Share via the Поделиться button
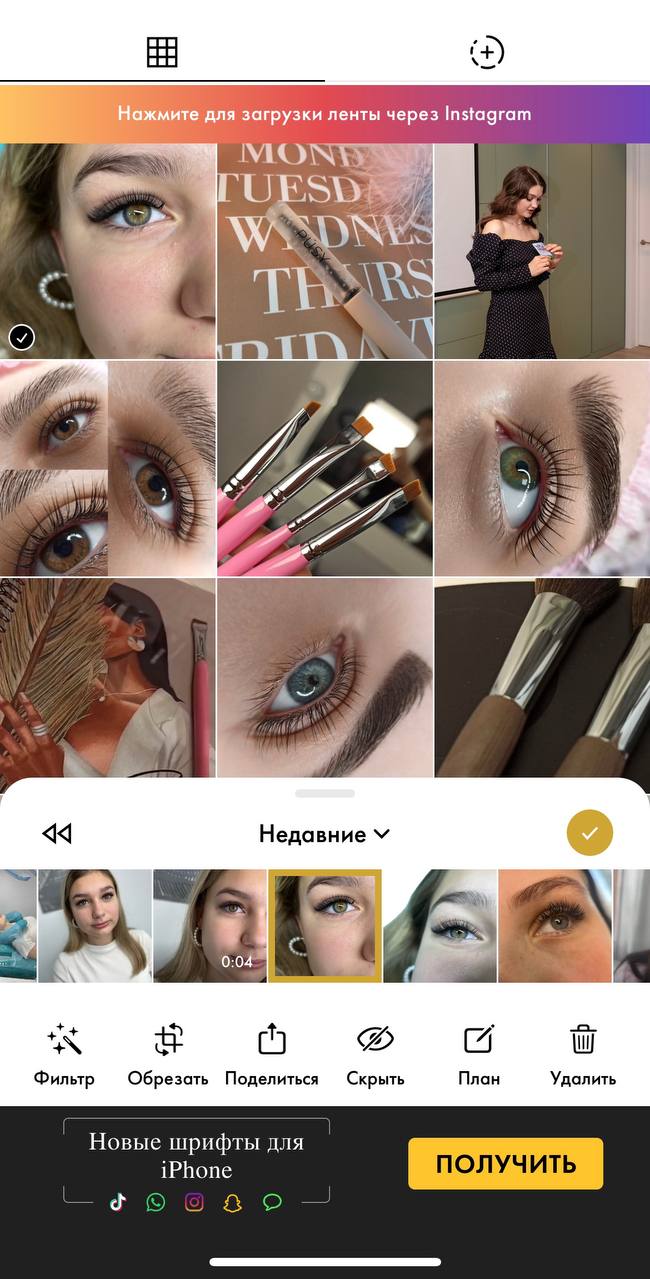650x1279 pixels. coord(272,1055)
